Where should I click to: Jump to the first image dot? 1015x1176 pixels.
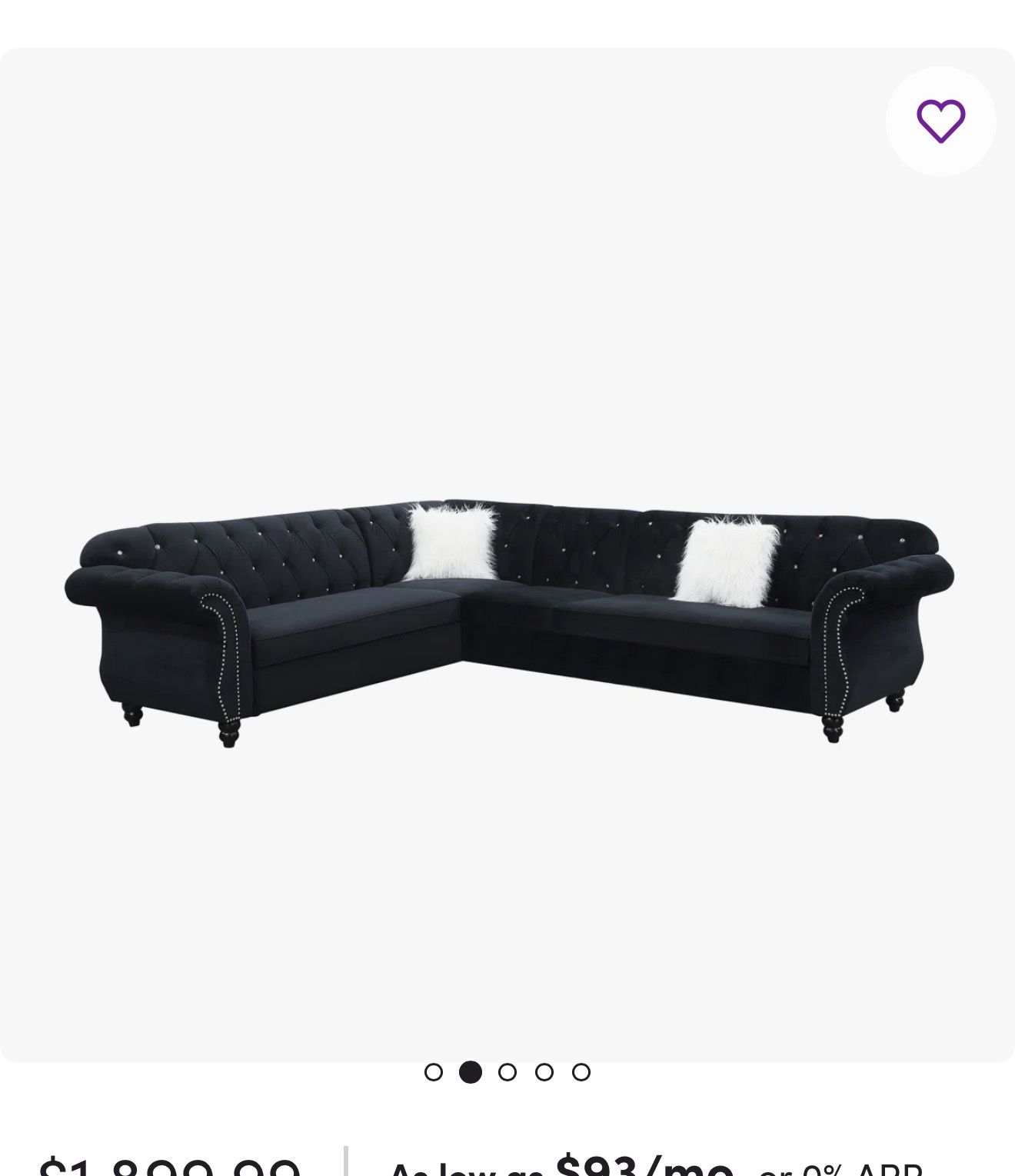click(x=434, y=1072)
